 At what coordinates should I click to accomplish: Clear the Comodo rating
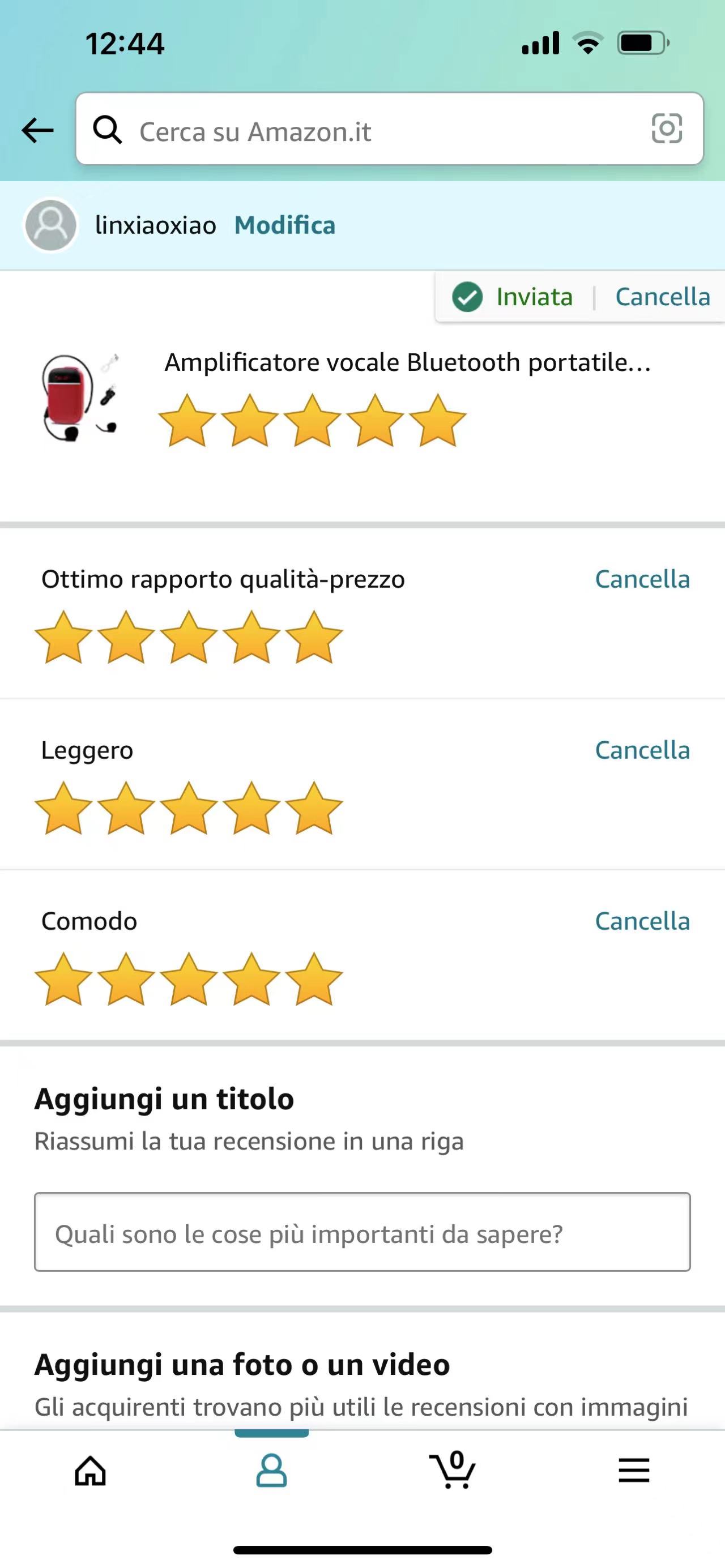click(x=642, y=921)
